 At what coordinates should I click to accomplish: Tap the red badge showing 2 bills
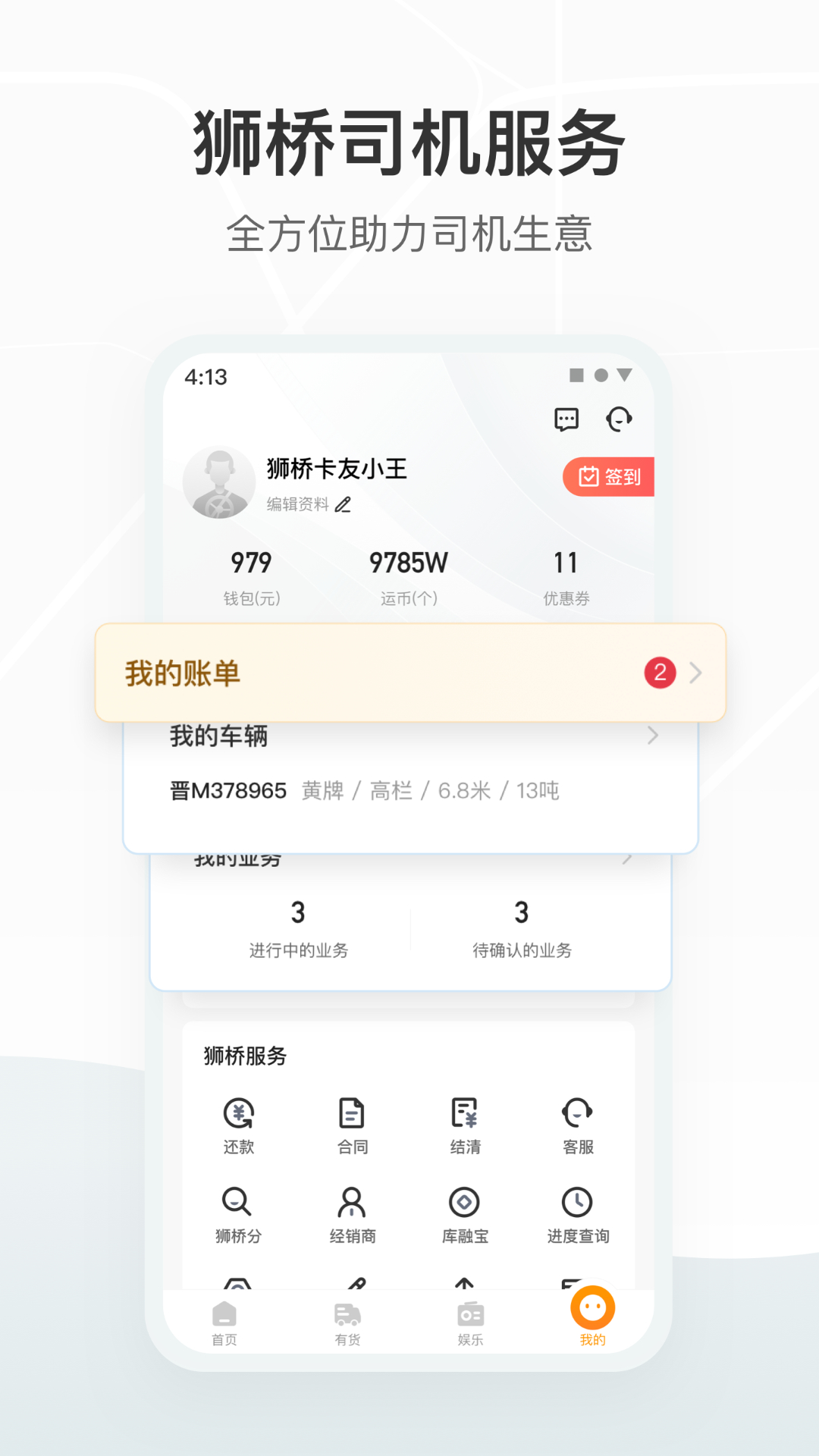(661, 672)
